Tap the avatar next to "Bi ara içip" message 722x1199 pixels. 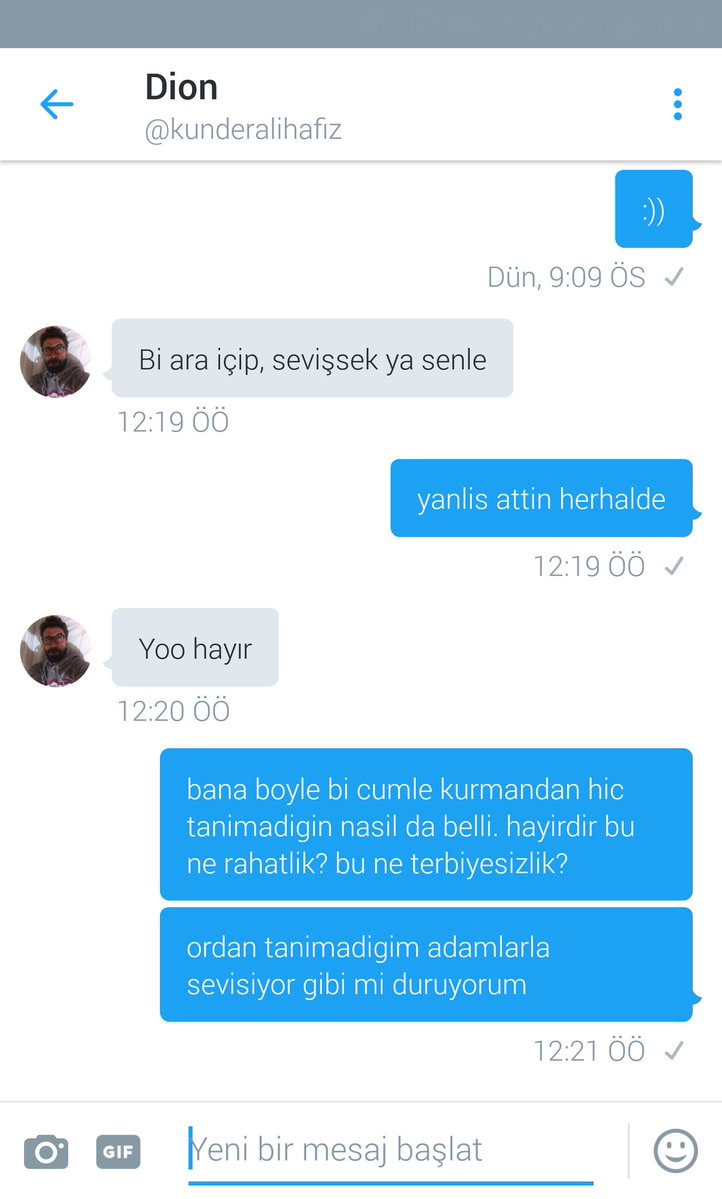pyautogui.click(x=56, y=361)
